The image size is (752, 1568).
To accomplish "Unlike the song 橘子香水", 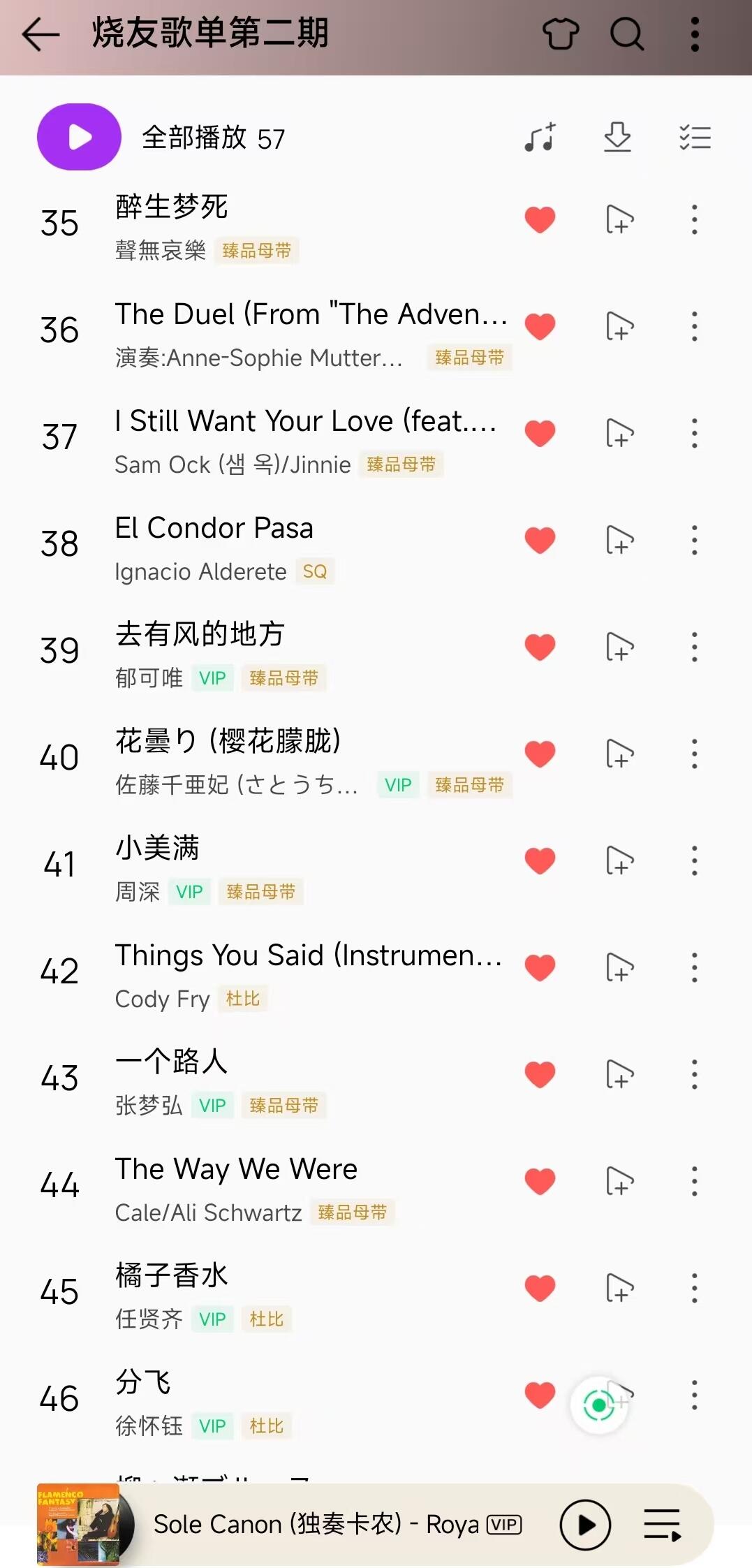I will click(x=540, y=1289).
